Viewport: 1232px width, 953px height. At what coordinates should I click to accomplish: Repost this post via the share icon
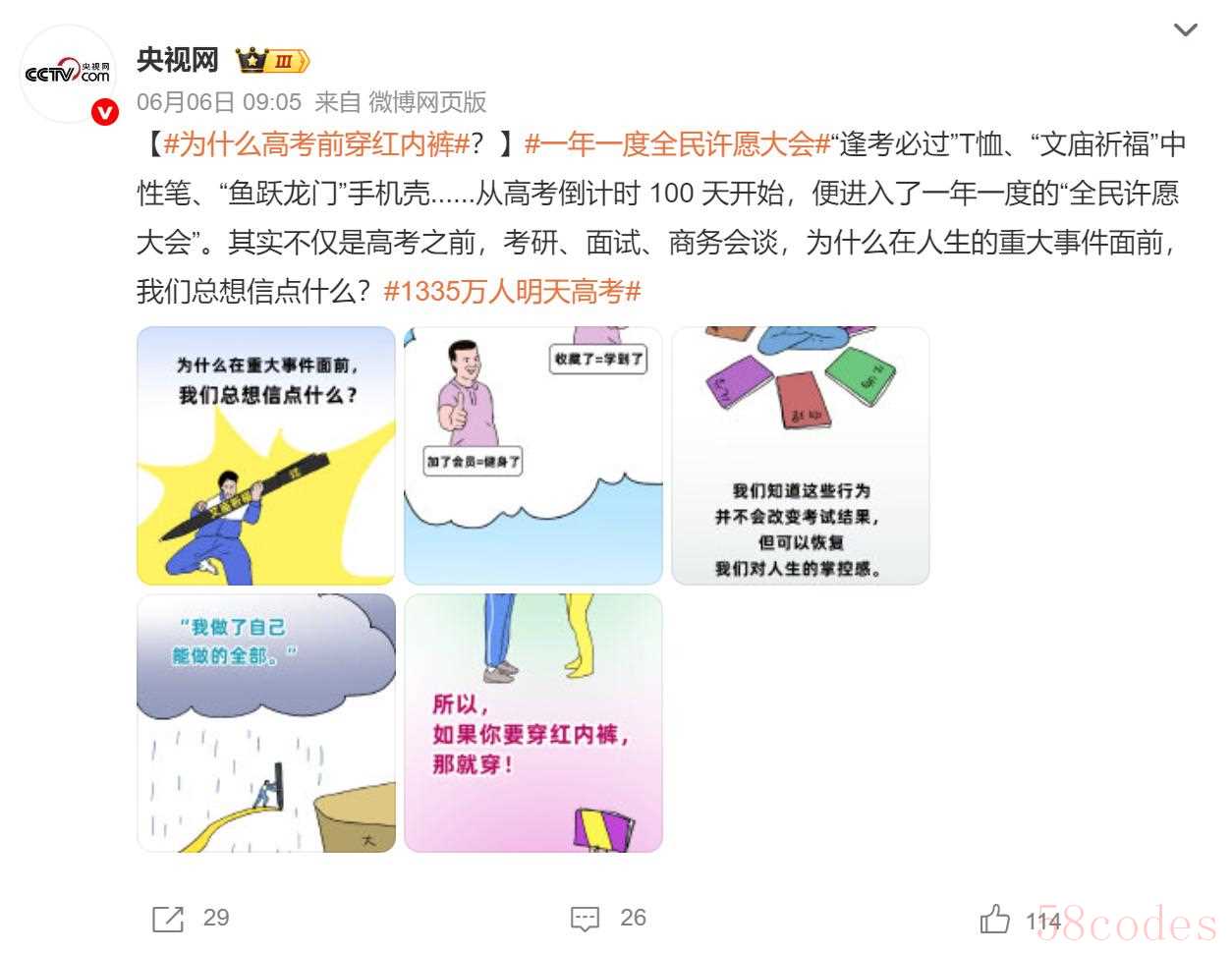(168, 919)
